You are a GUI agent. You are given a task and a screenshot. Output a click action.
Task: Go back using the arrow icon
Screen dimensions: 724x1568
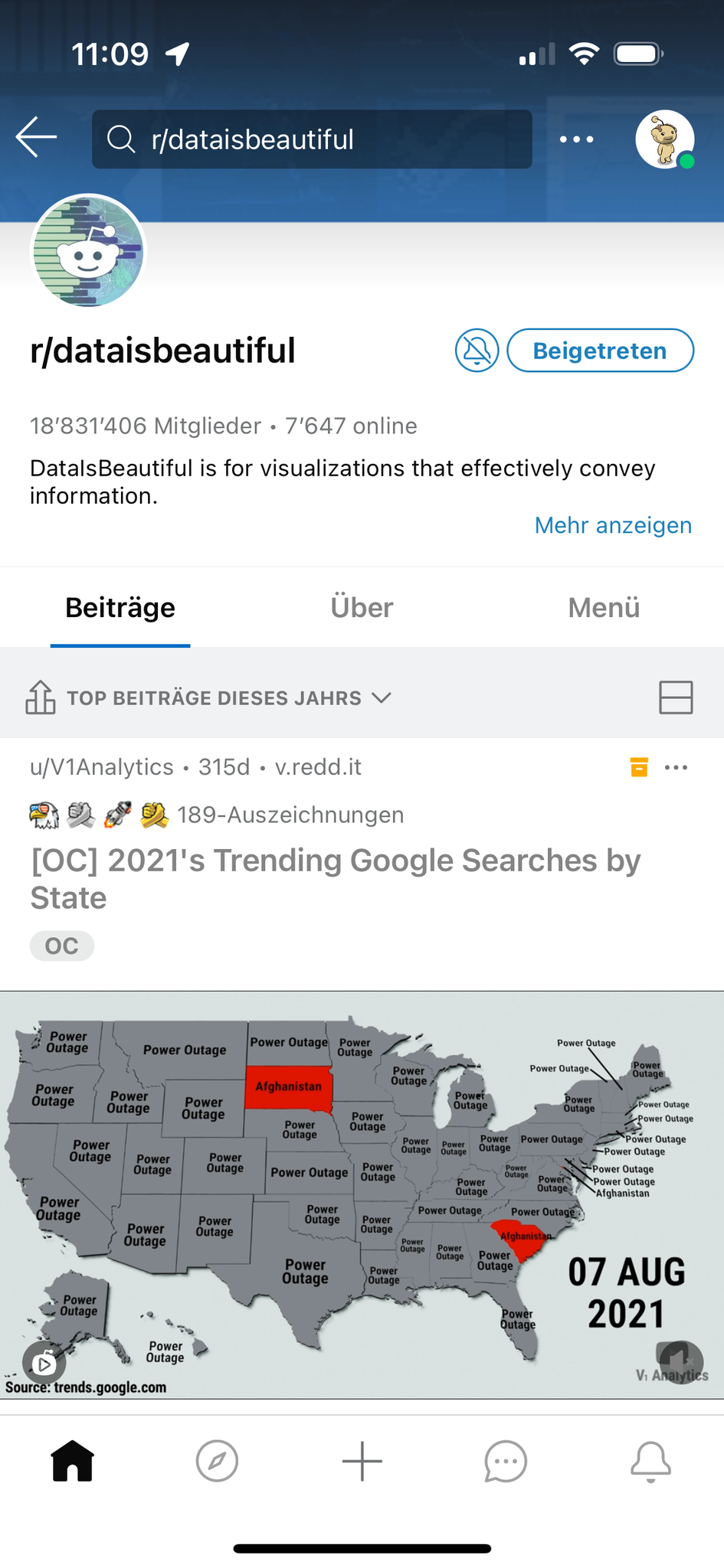[36, 138]
